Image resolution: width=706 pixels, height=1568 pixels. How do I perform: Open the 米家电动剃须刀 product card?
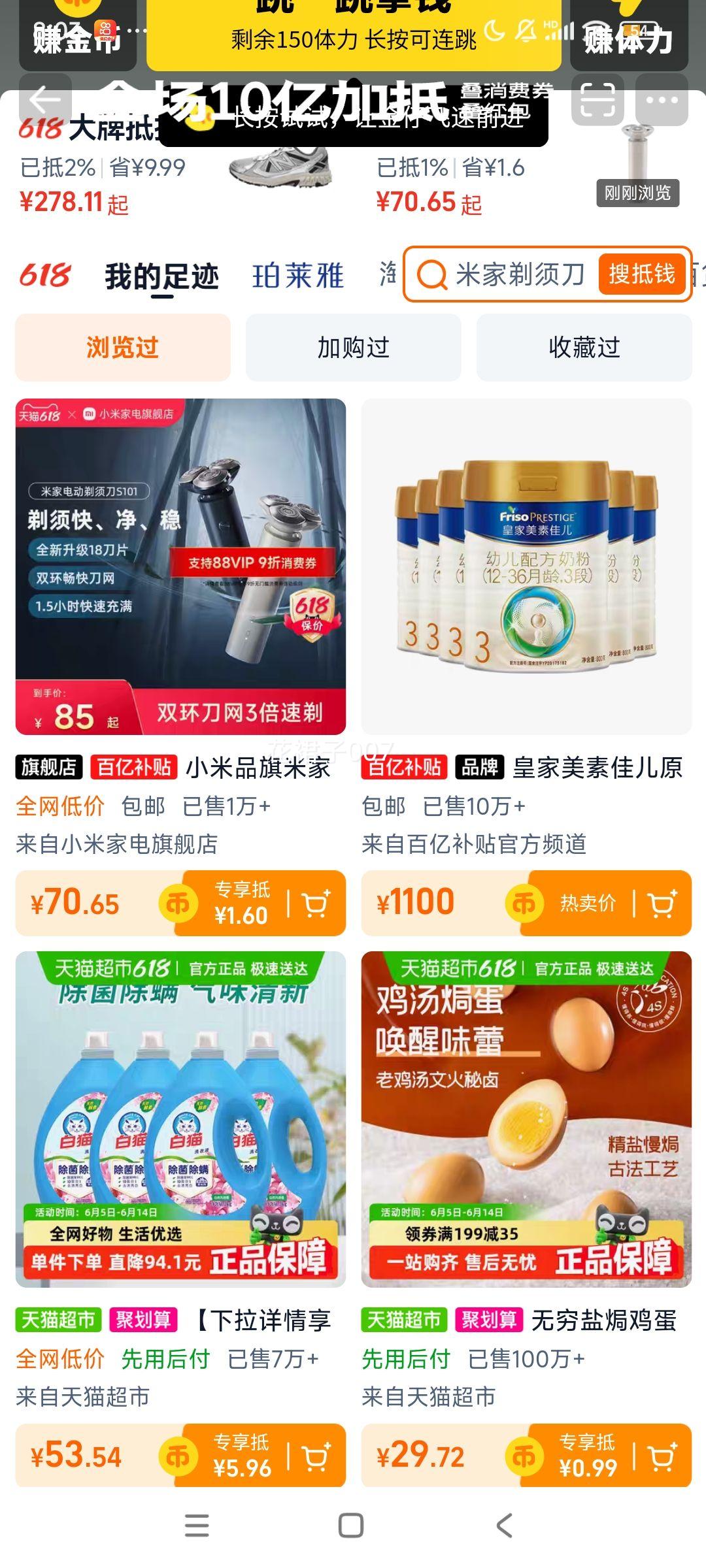tap(180, 566)
